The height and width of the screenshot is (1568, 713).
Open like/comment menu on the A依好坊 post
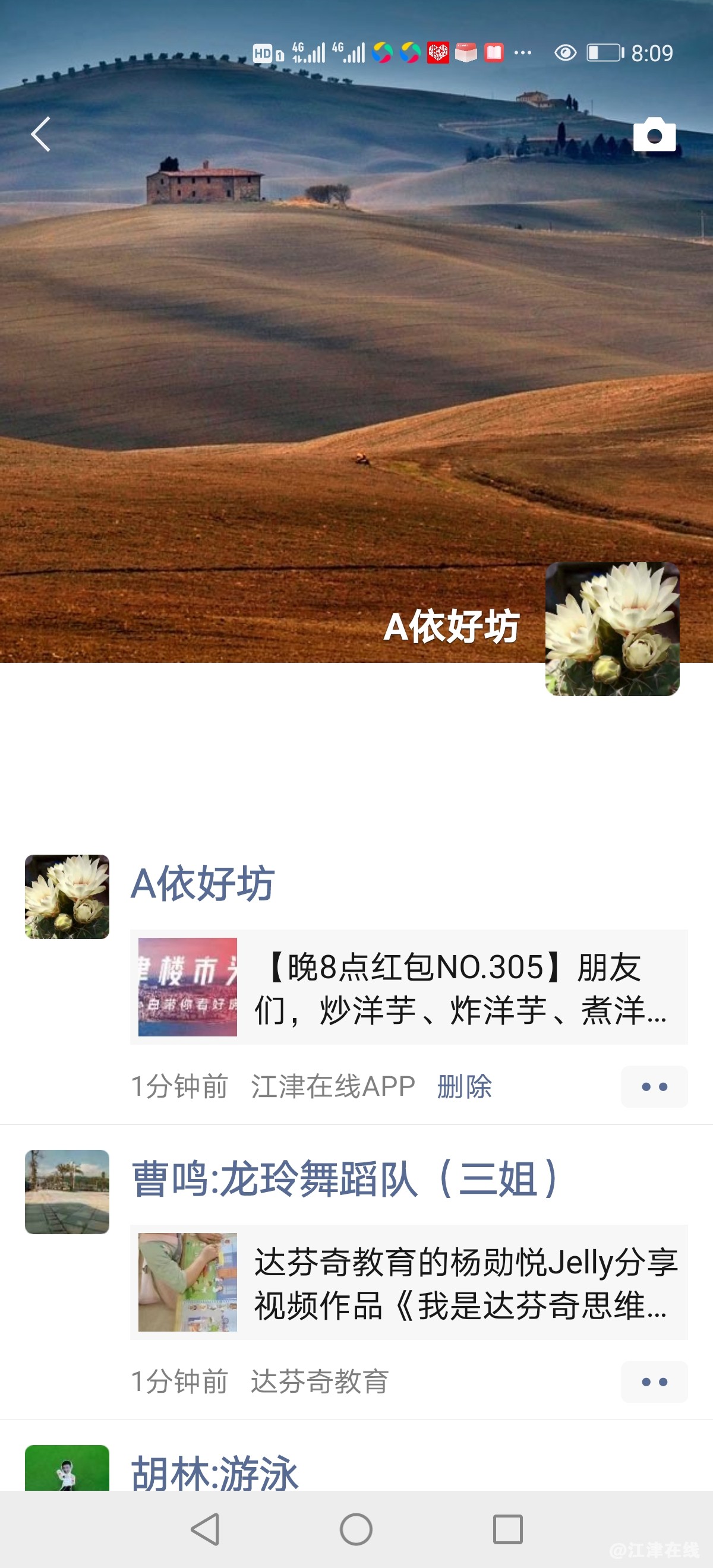point(654,1086)
